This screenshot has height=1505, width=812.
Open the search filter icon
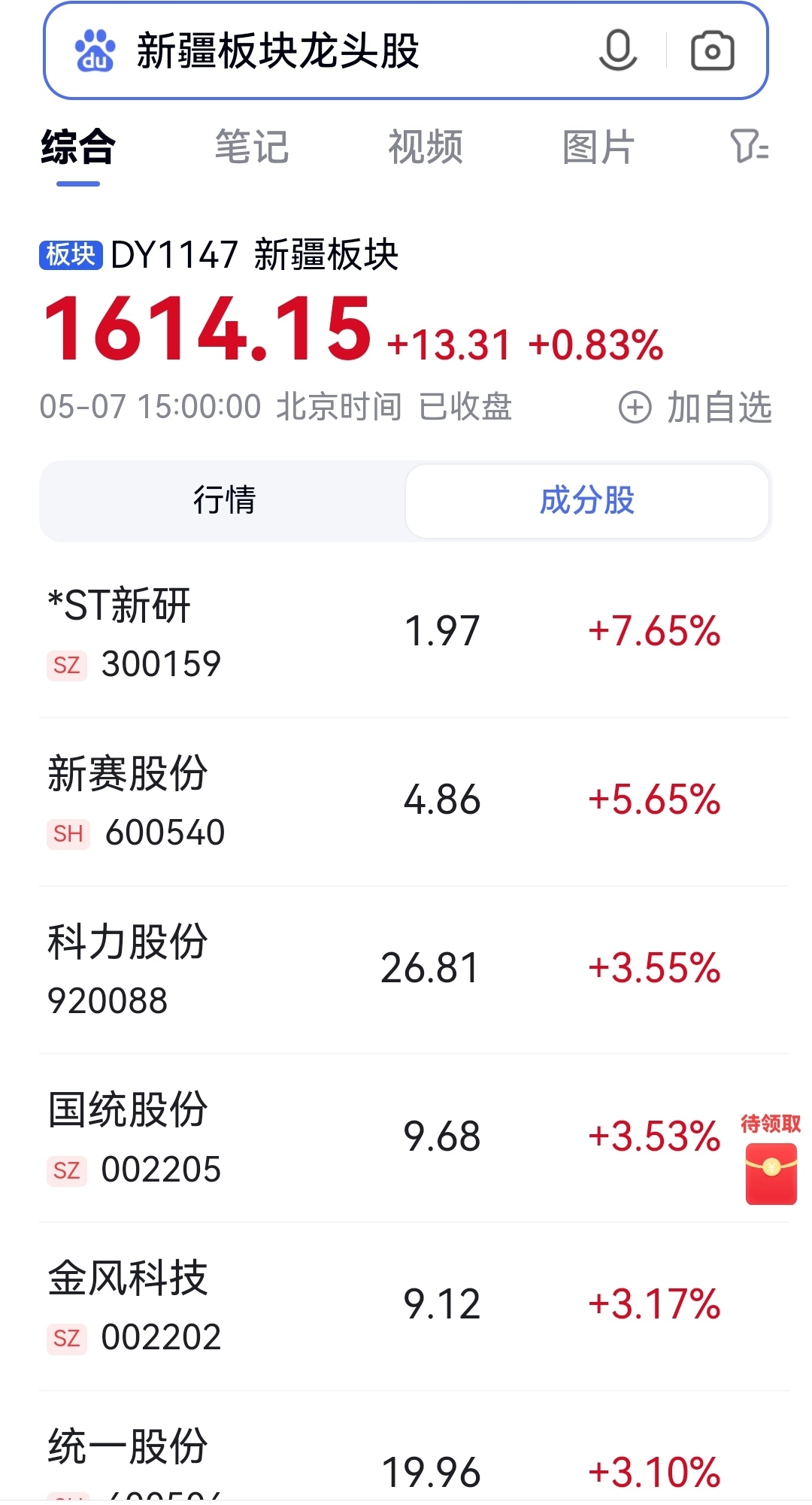[x=750, y=146]
